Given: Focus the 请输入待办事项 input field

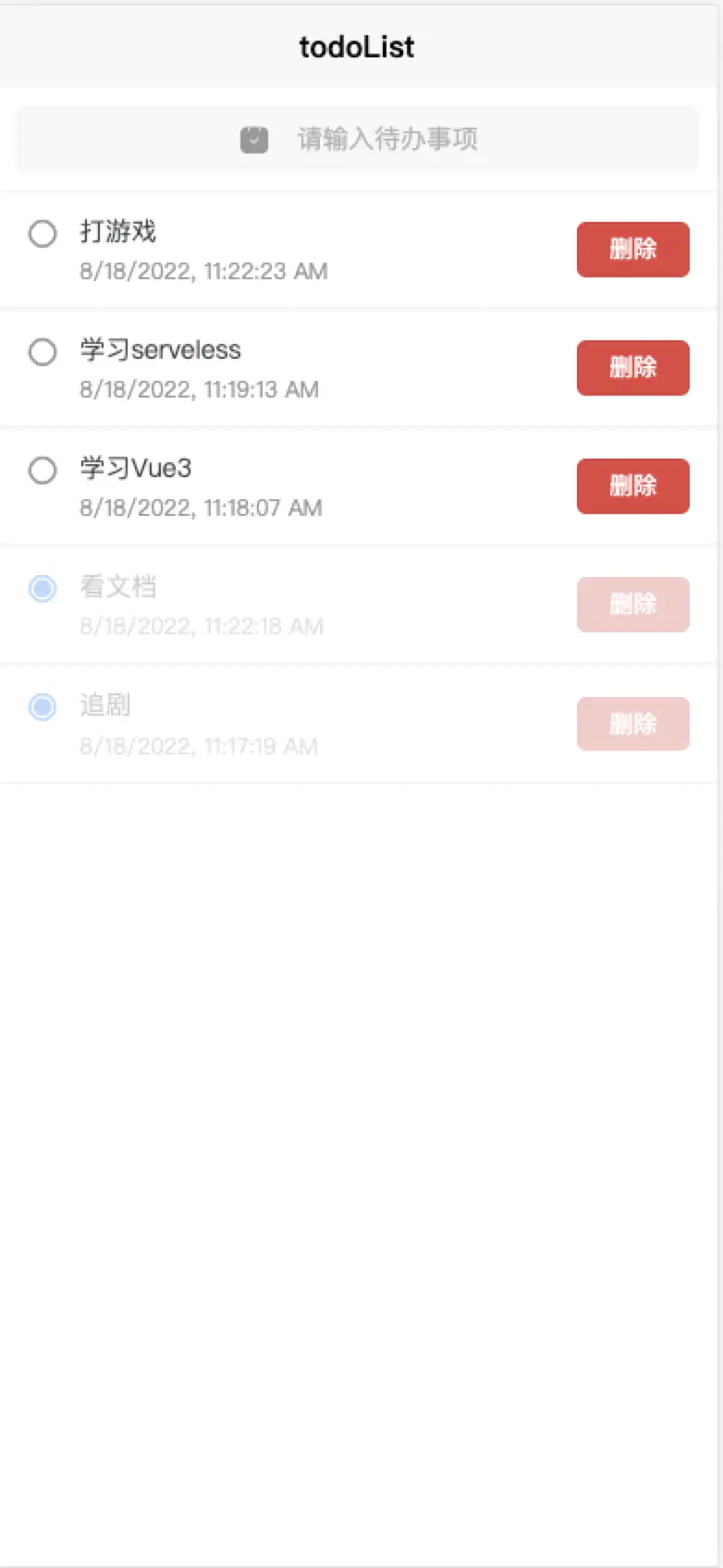Looking at the screenshot, I should 357,139.
